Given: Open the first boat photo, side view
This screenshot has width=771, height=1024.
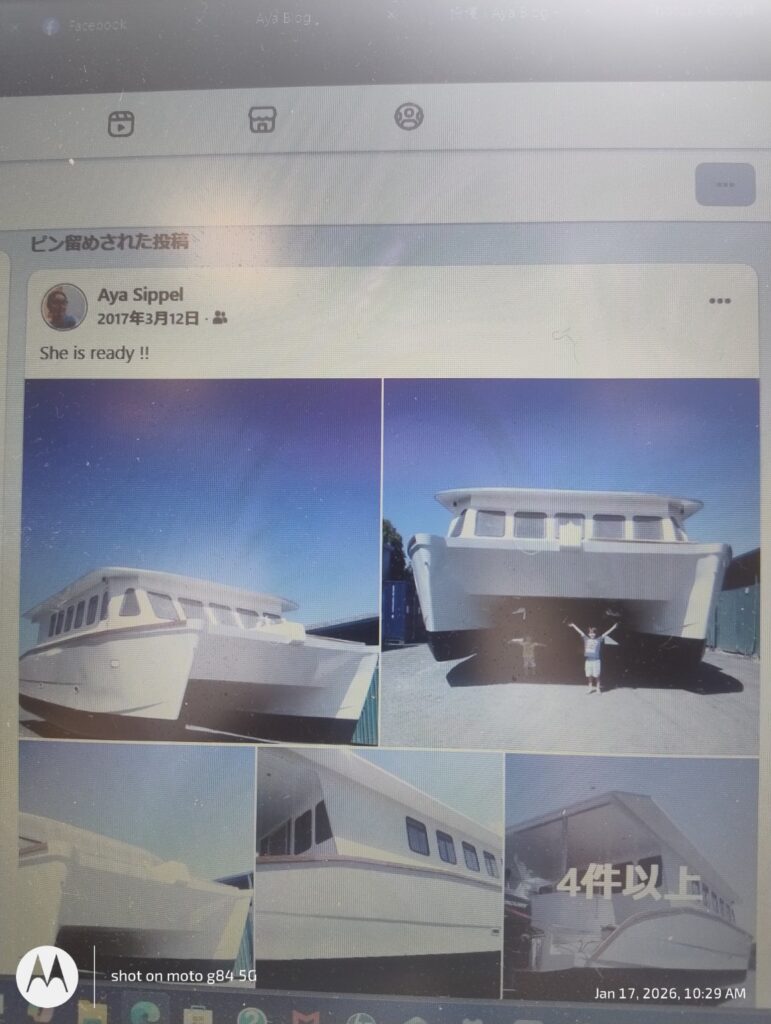Looking at the screenshot, I should (x=200, y=558).
